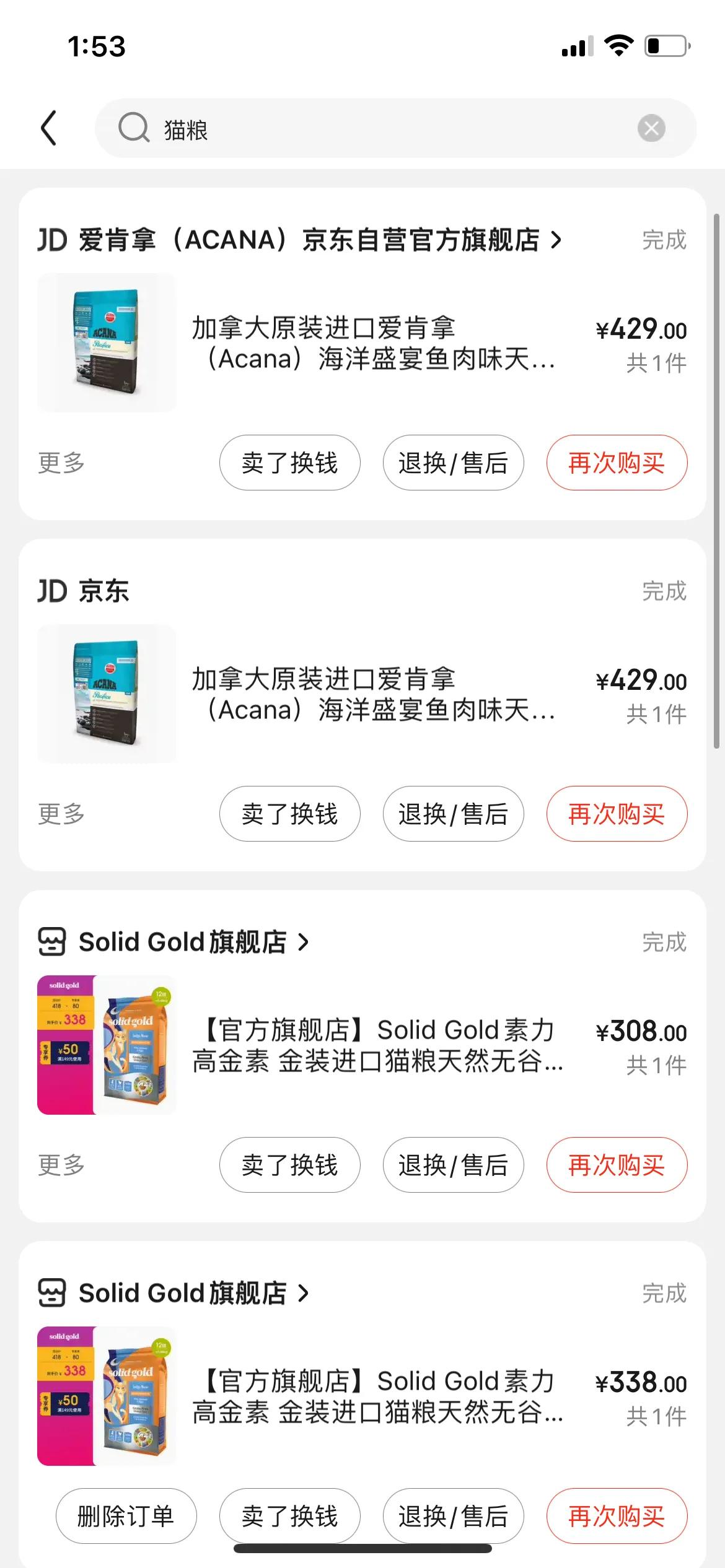Image resolution: width=725 pixels, height=1568 pixels.
Task: Tap 删除订单 on the bottom order
Action: tap(126, 1515)
